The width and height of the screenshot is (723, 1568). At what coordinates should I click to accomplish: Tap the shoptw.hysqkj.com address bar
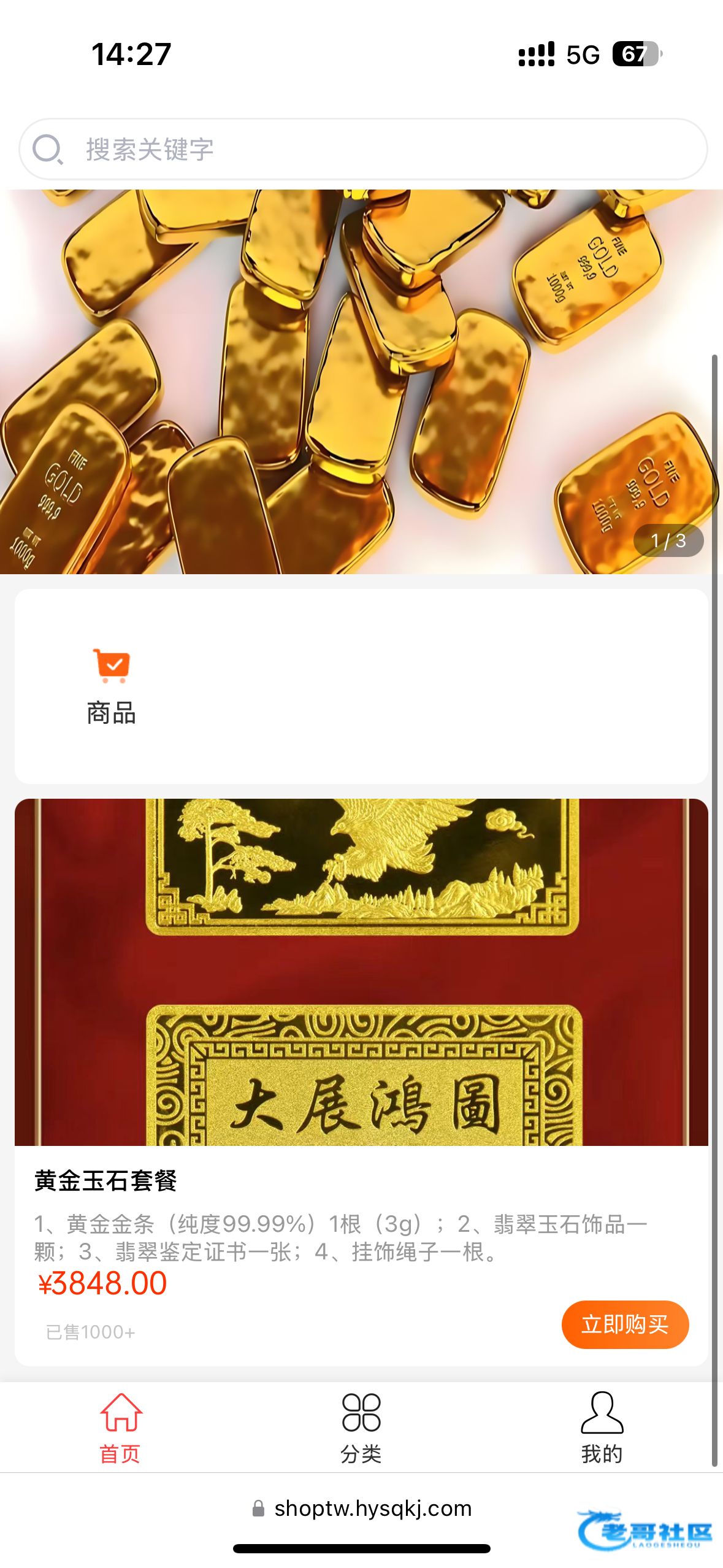[362, 1508]
